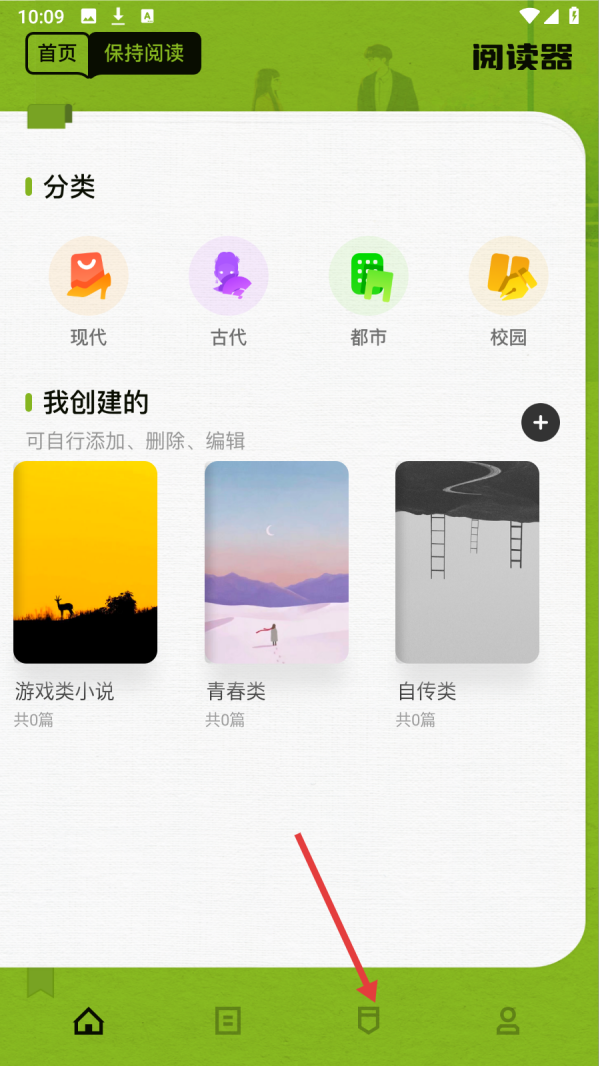Switch to the document list tab
Viewport: 600px width, 1066px height.
pos(228,1020)
